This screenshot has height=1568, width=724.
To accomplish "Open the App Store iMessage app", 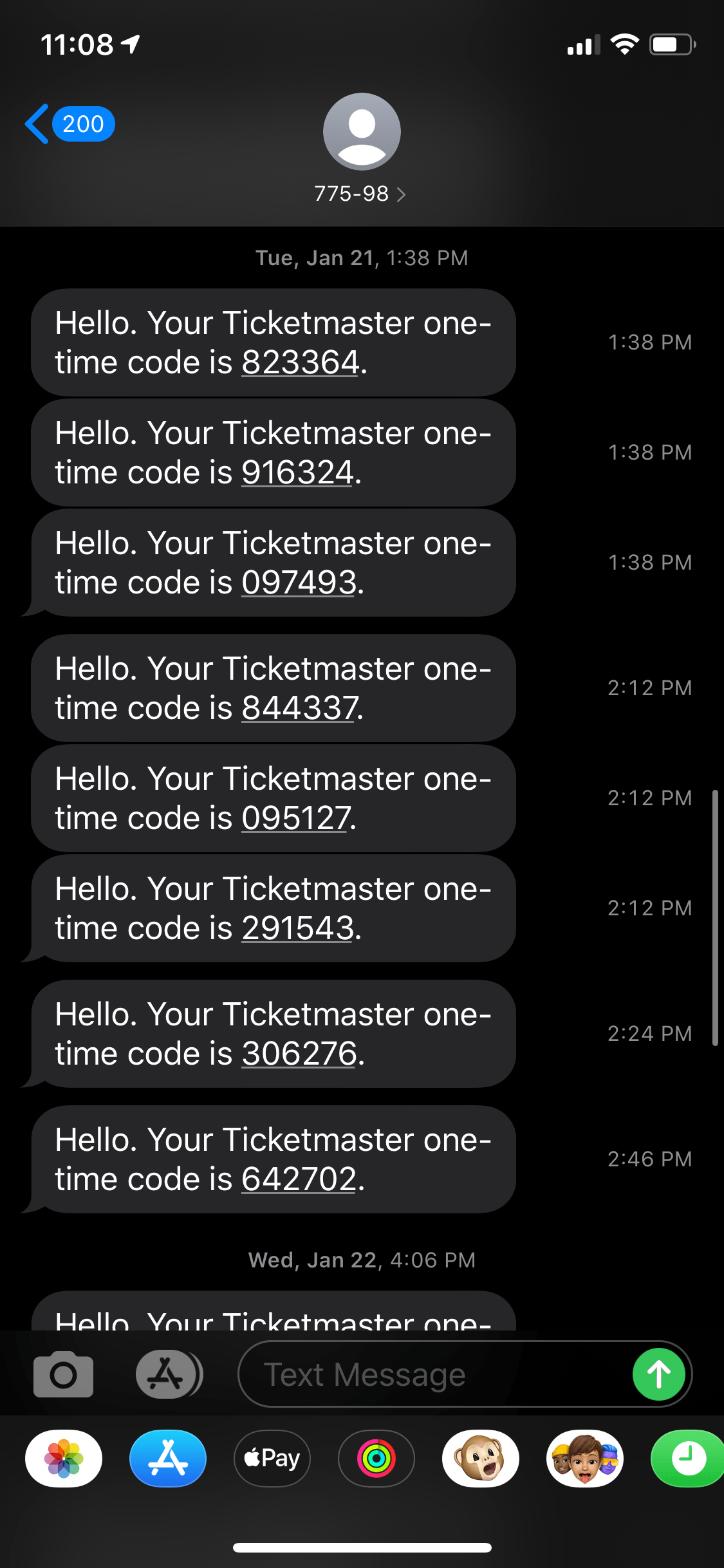I will click(x=168, y=1459).
